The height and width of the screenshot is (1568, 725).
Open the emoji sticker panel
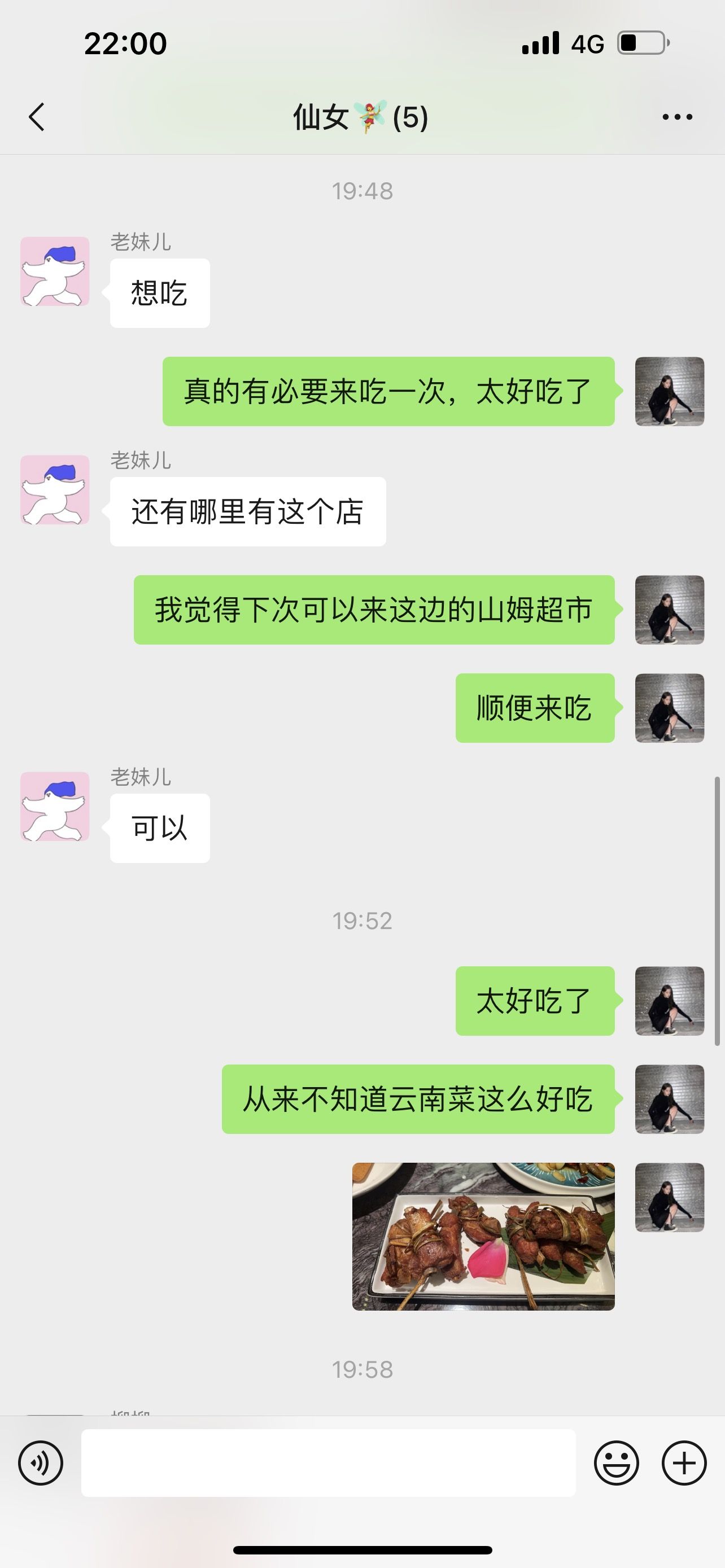point(616,1462)
